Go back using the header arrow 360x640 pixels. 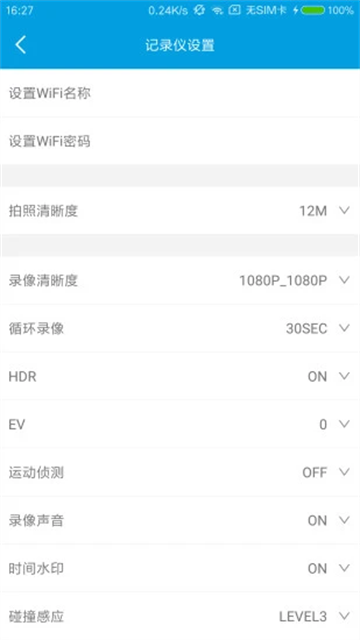(21, 44)
